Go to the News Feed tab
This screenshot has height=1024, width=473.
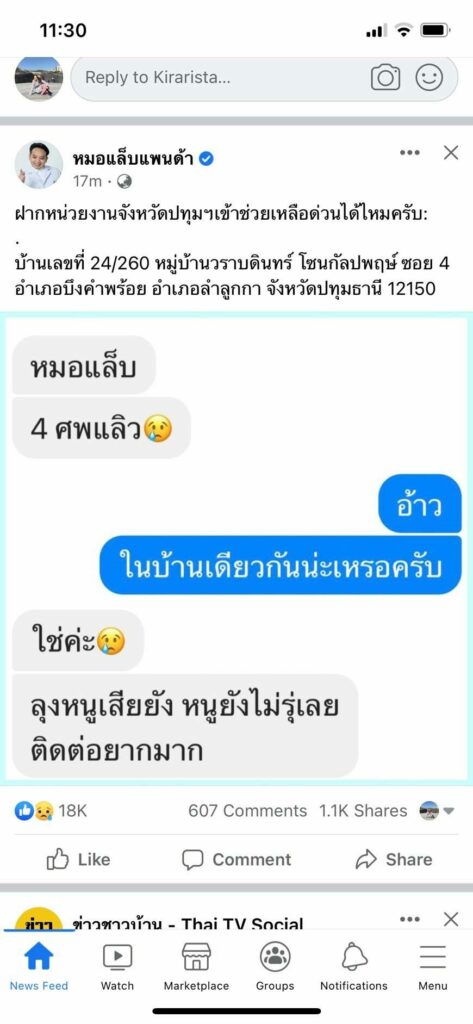coord(39,967)
